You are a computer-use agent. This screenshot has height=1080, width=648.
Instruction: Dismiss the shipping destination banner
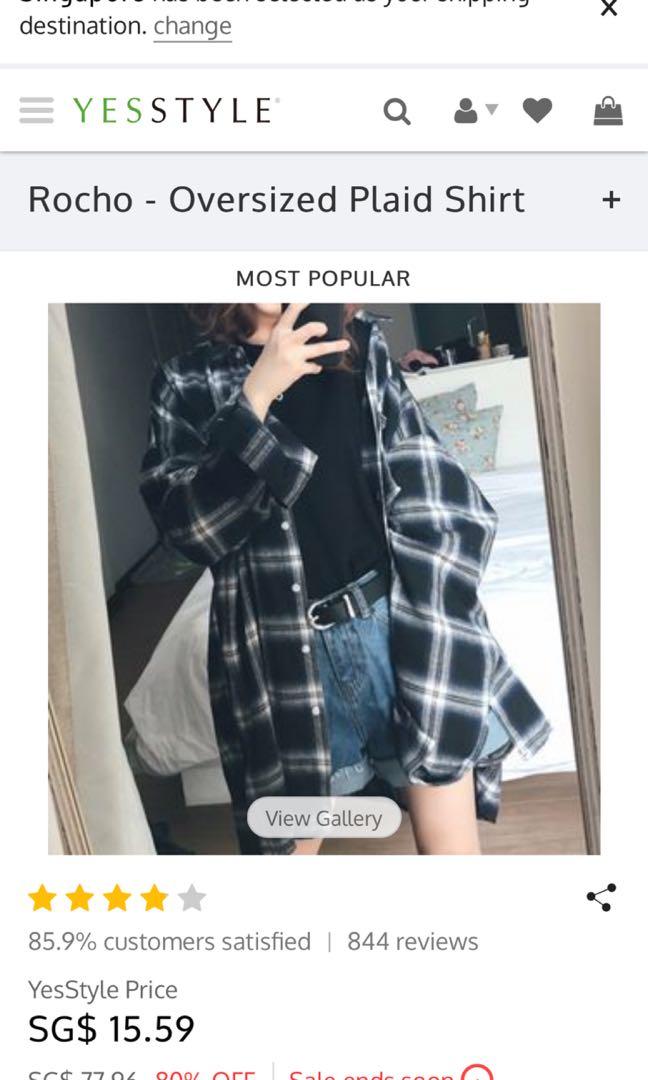point(608,10)
